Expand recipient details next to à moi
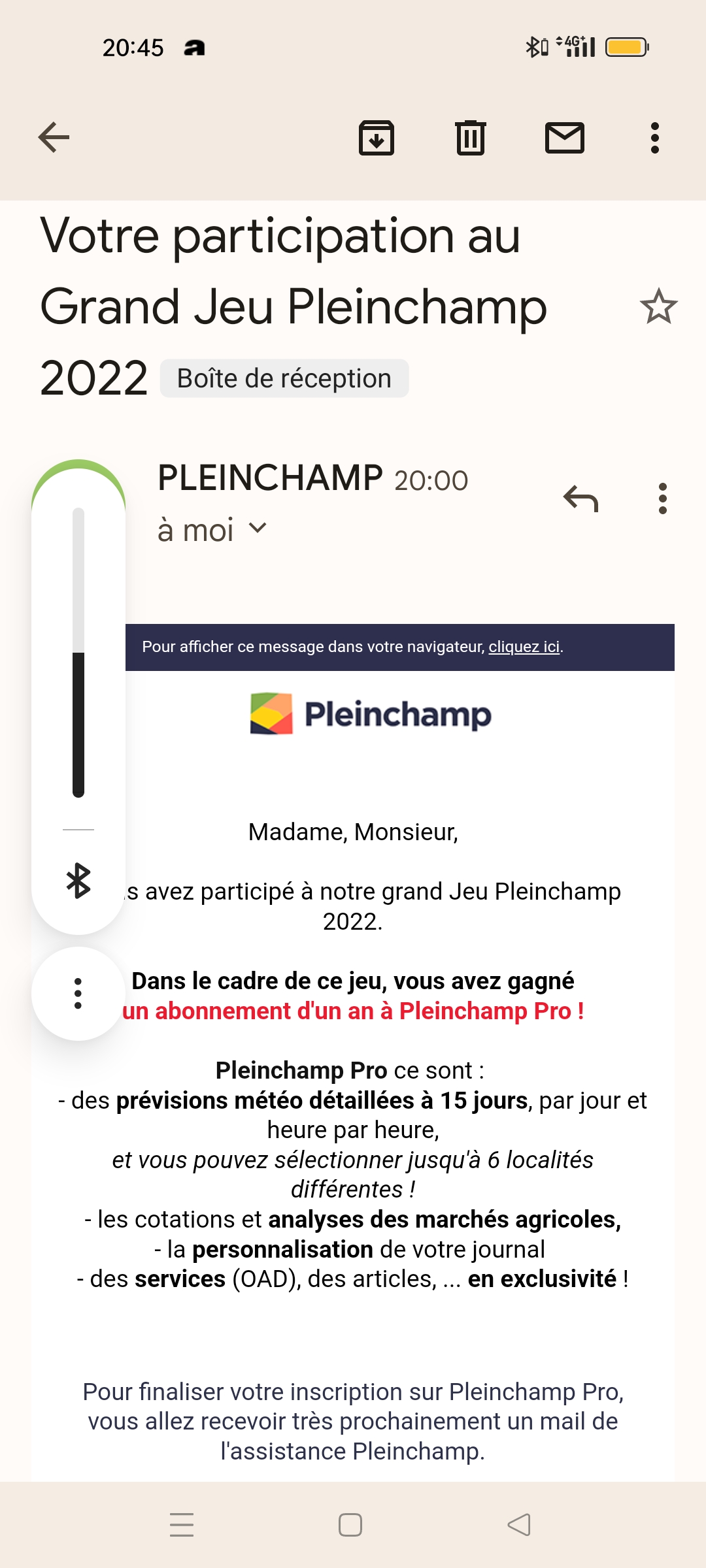The height and width of the screenshot is (1568, 706). [258, 528]
